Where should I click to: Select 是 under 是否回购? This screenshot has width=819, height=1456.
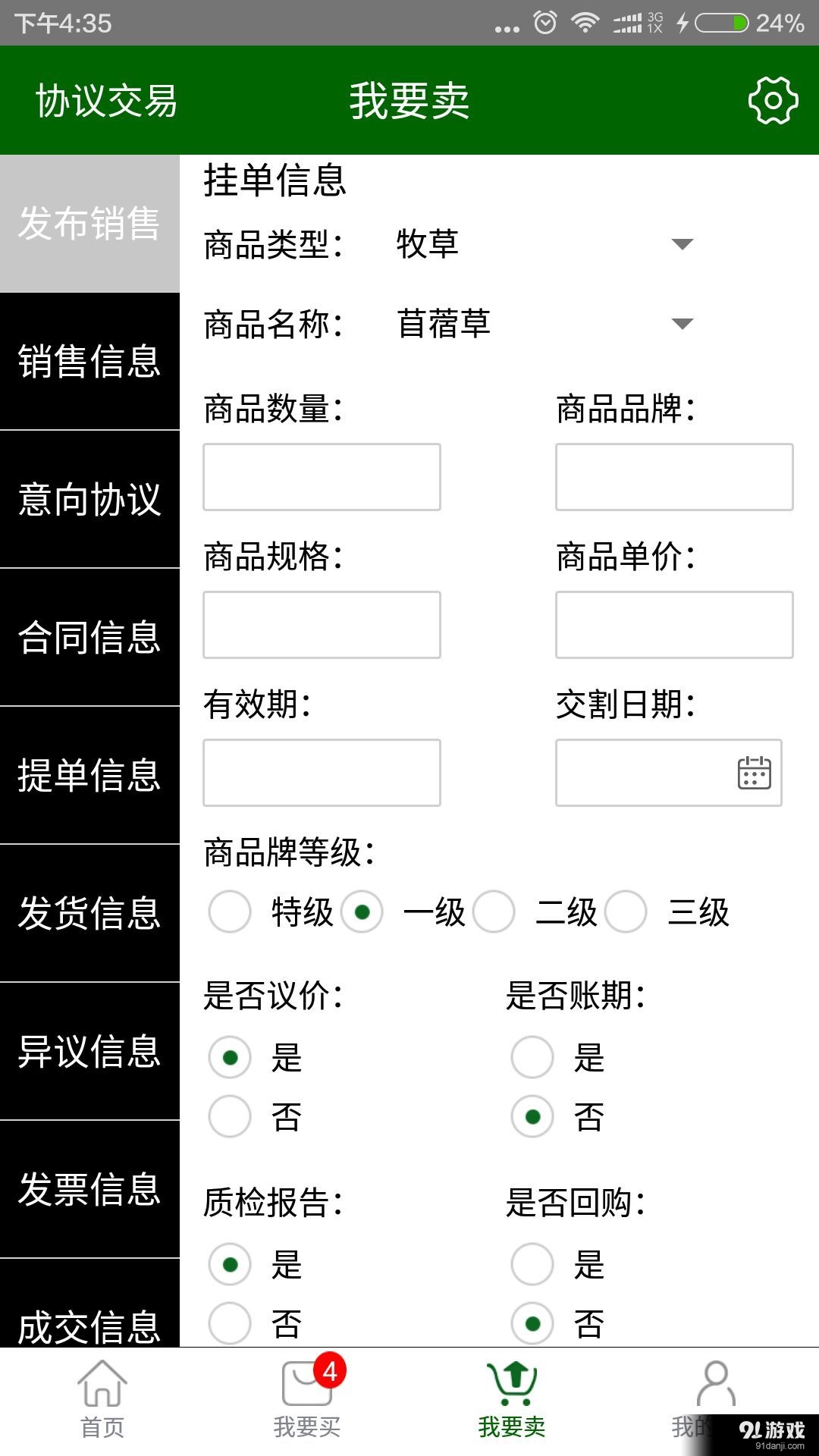[x=532, y=1265]
